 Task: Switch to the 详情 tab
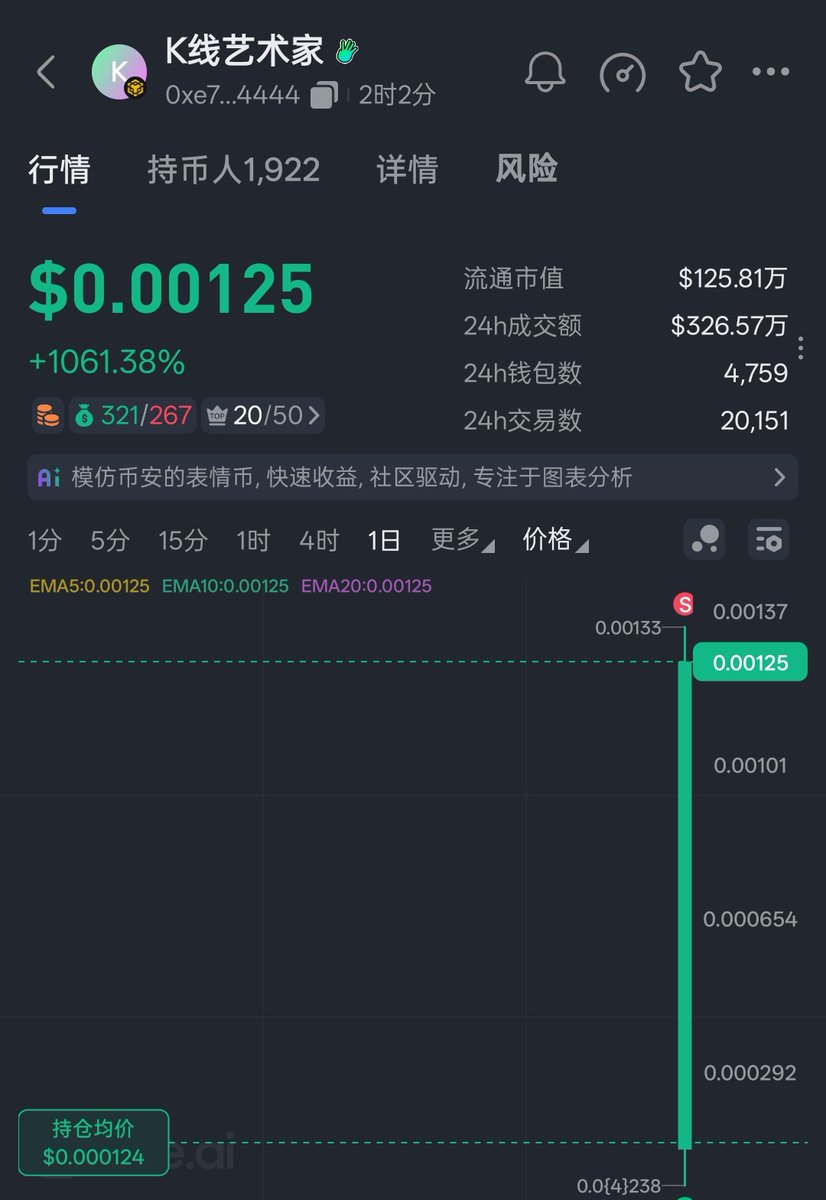click(x=407, y=169)
